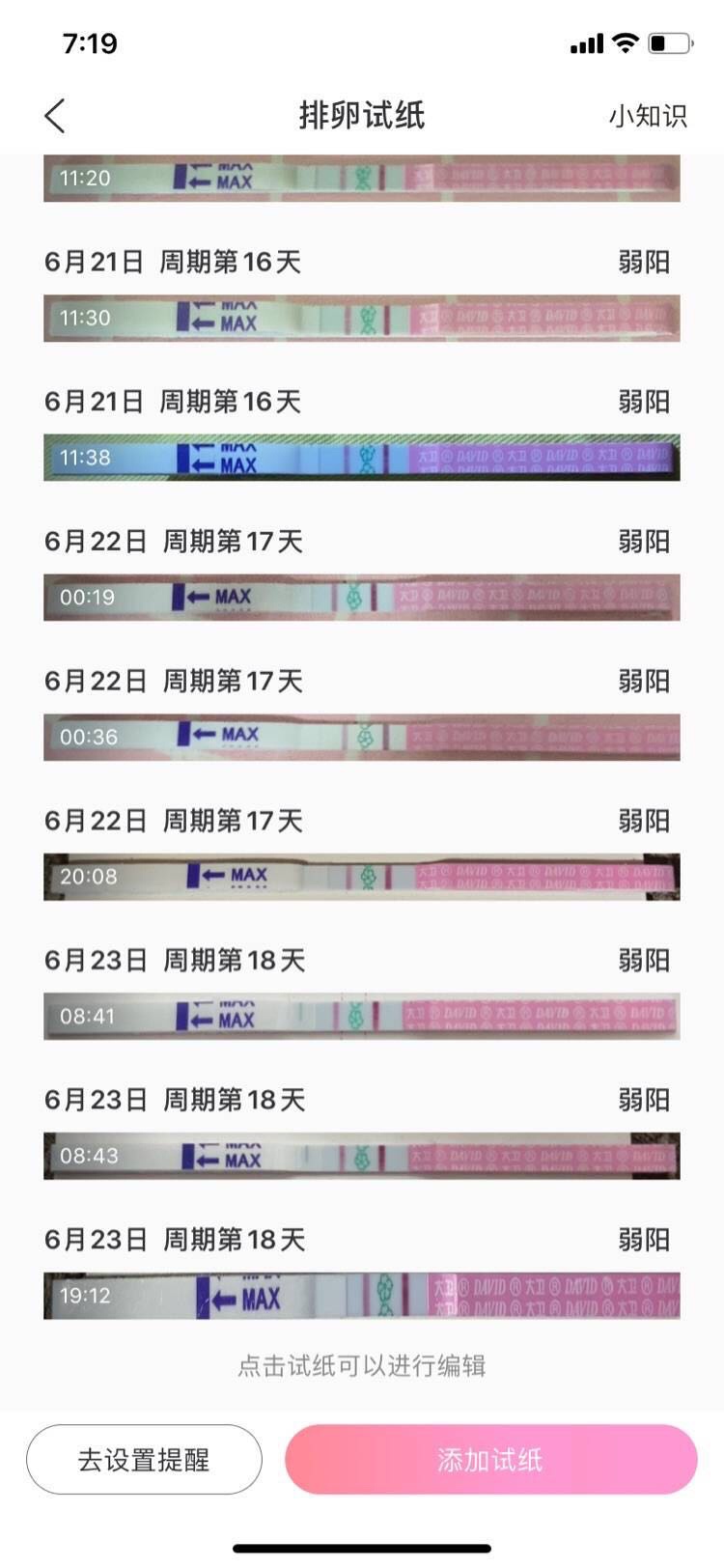
Task: Select the 00:36 test strip entry
Action: tap(361, 738)
